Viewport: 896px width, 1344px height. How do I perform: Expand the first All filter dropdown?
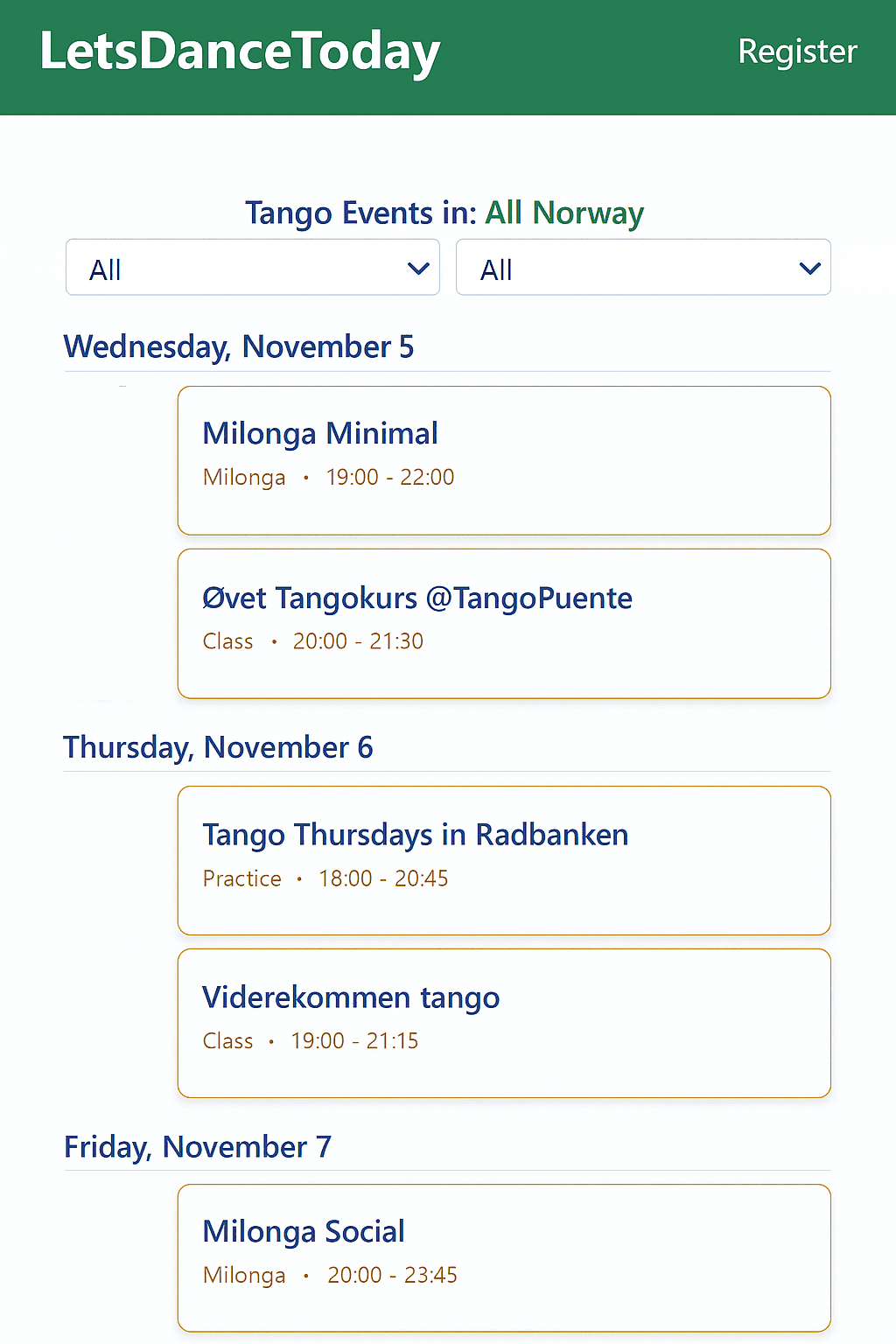(x=252, y=268)
